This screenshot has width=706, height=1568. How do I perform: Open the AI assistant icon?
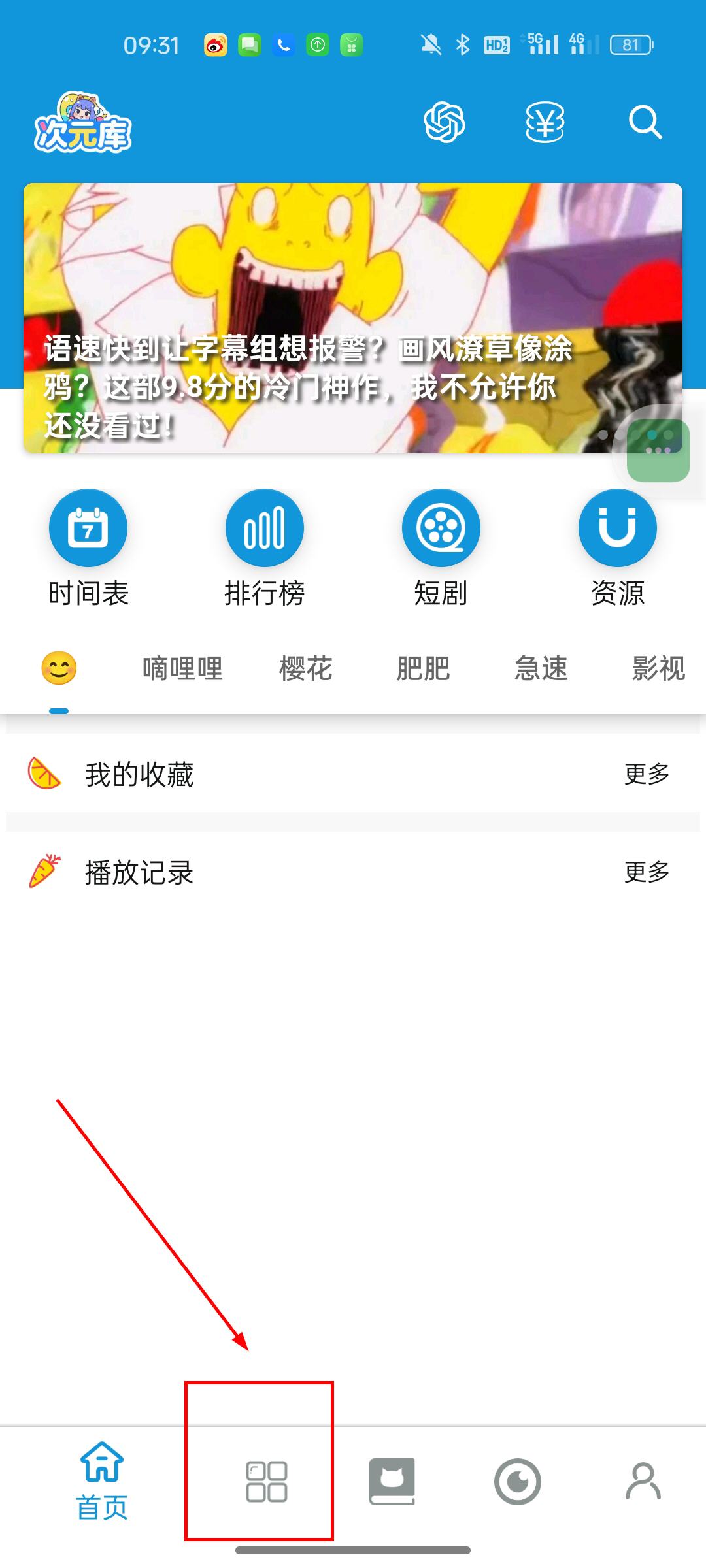(445, 123)
